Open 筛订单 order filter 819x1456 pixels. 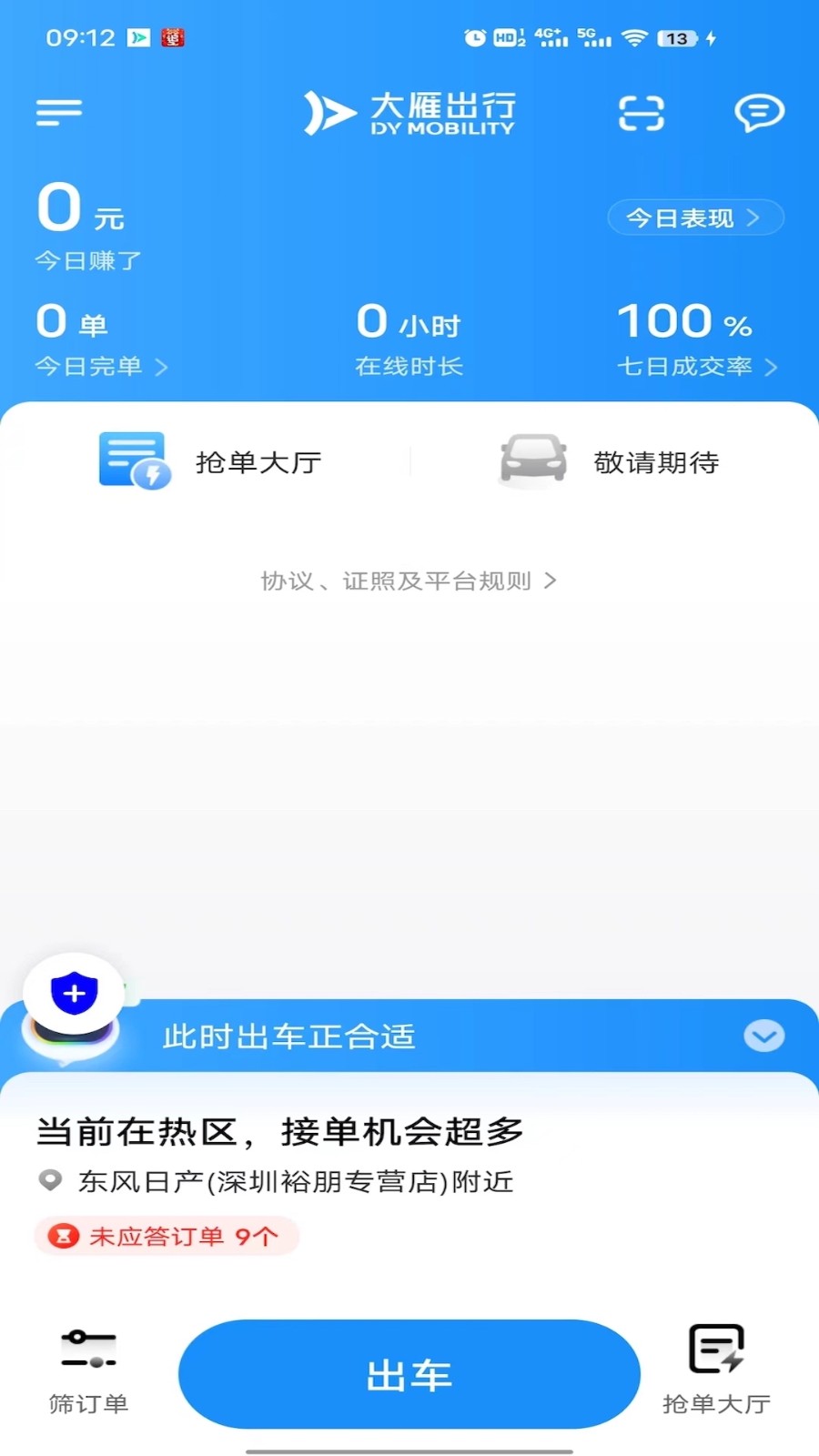[x=88, y=1371]
